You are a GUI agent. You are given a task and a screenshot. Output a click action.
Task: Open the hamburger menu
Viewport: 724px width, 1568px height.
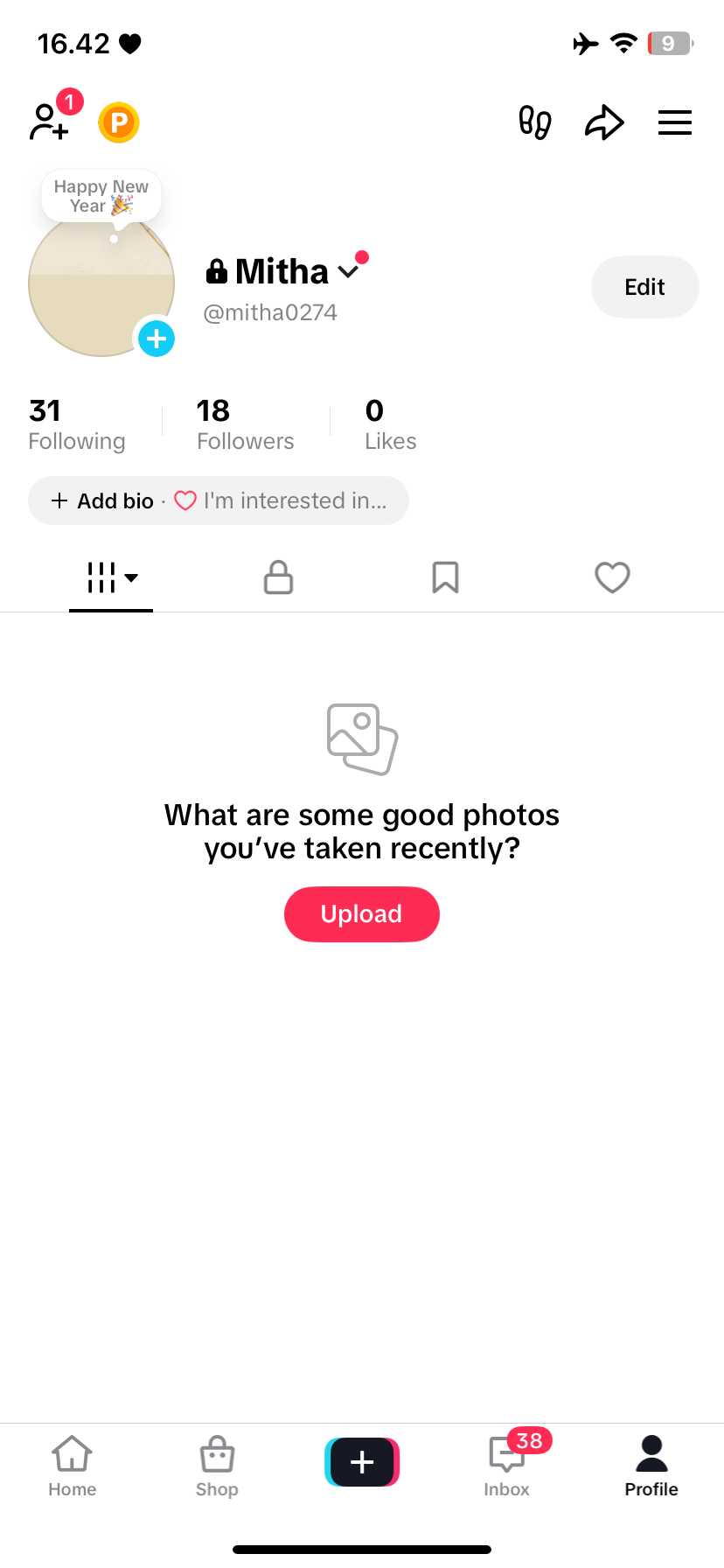click(674, 122)
